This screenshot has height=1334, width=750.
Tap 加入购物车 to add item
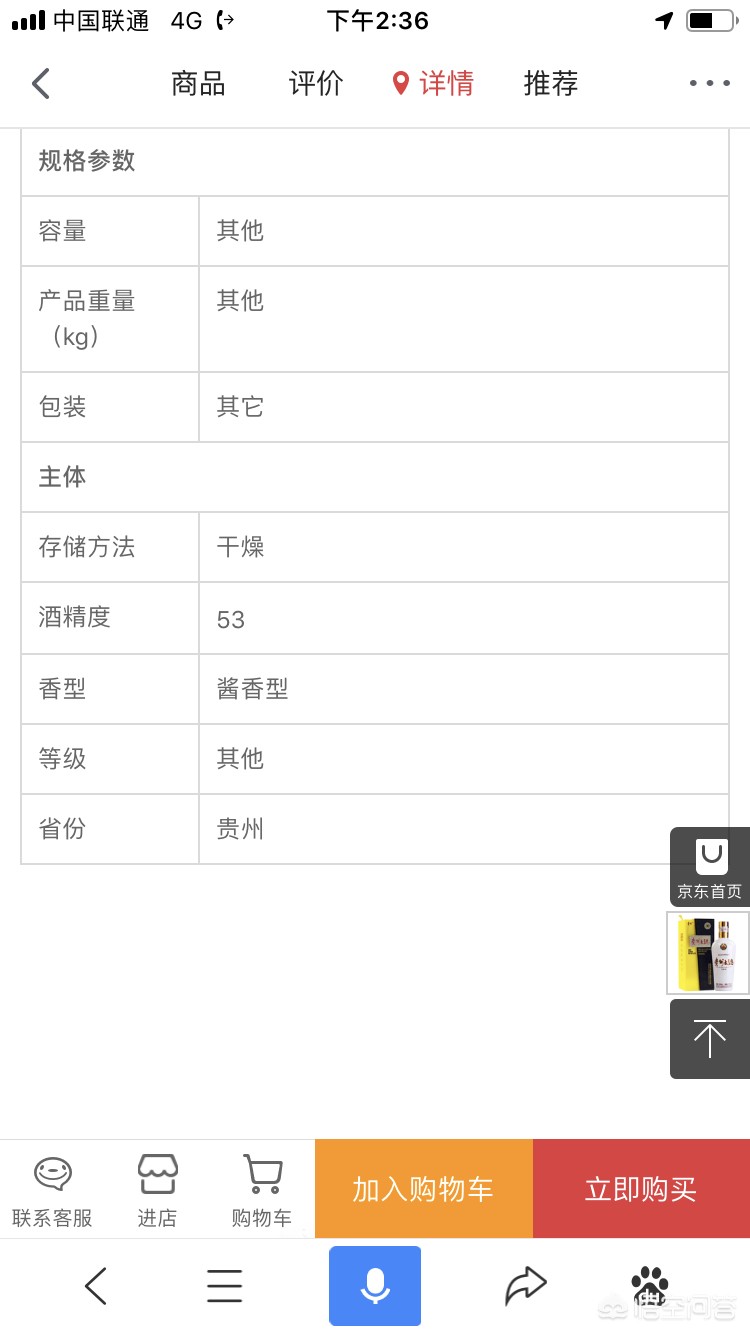click(423, 1189)
